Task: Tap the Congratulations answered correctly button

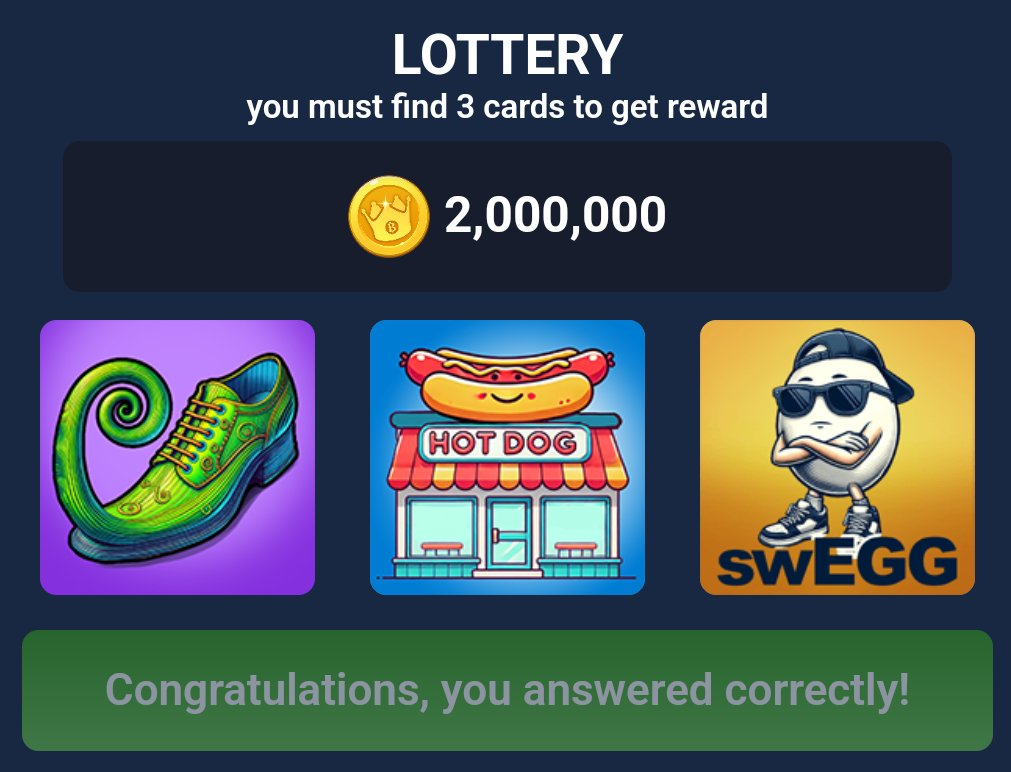Action: [507, 690]
